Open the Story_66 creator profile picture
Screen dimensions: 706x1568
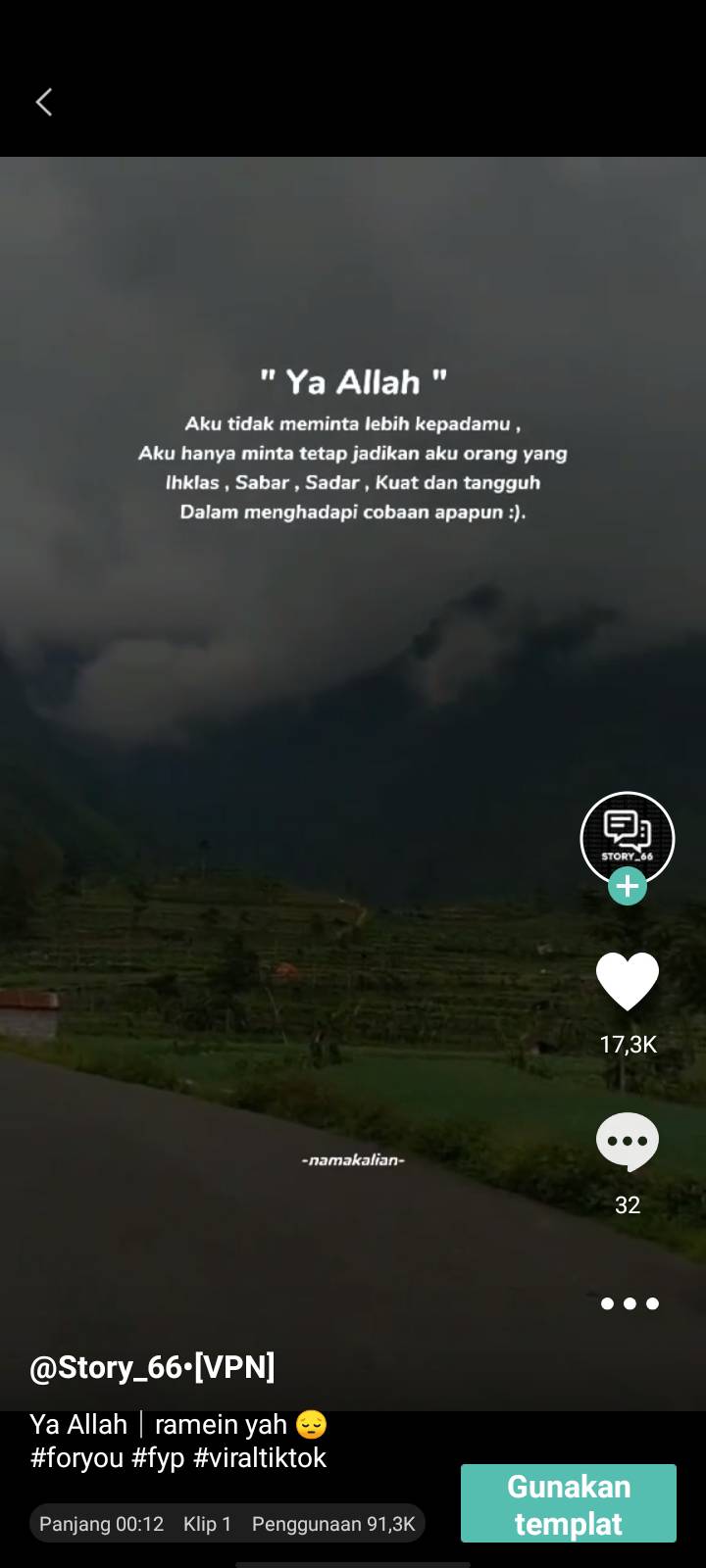628,838
